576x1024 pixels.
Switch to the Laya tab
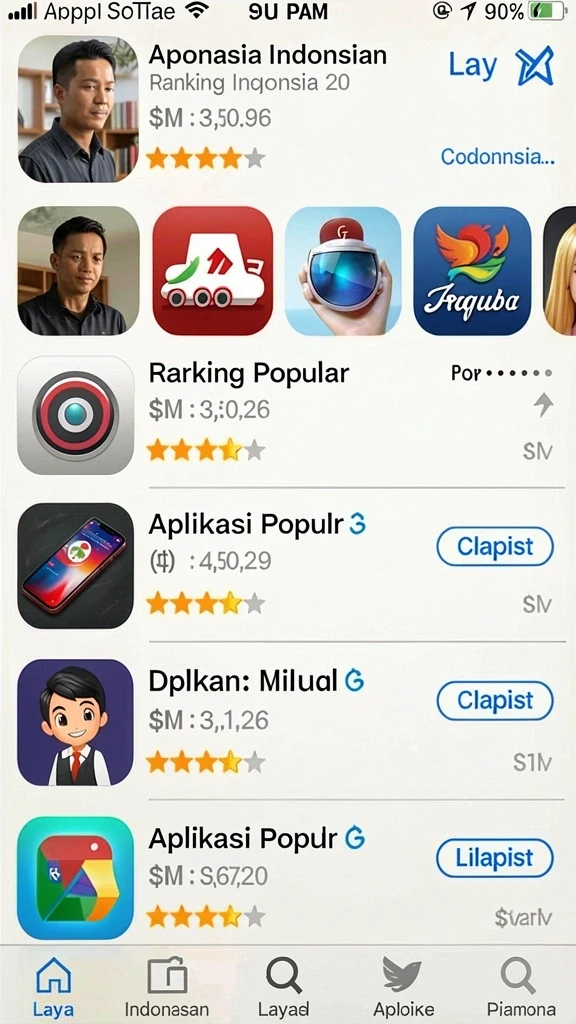click(x=54, y=985)
